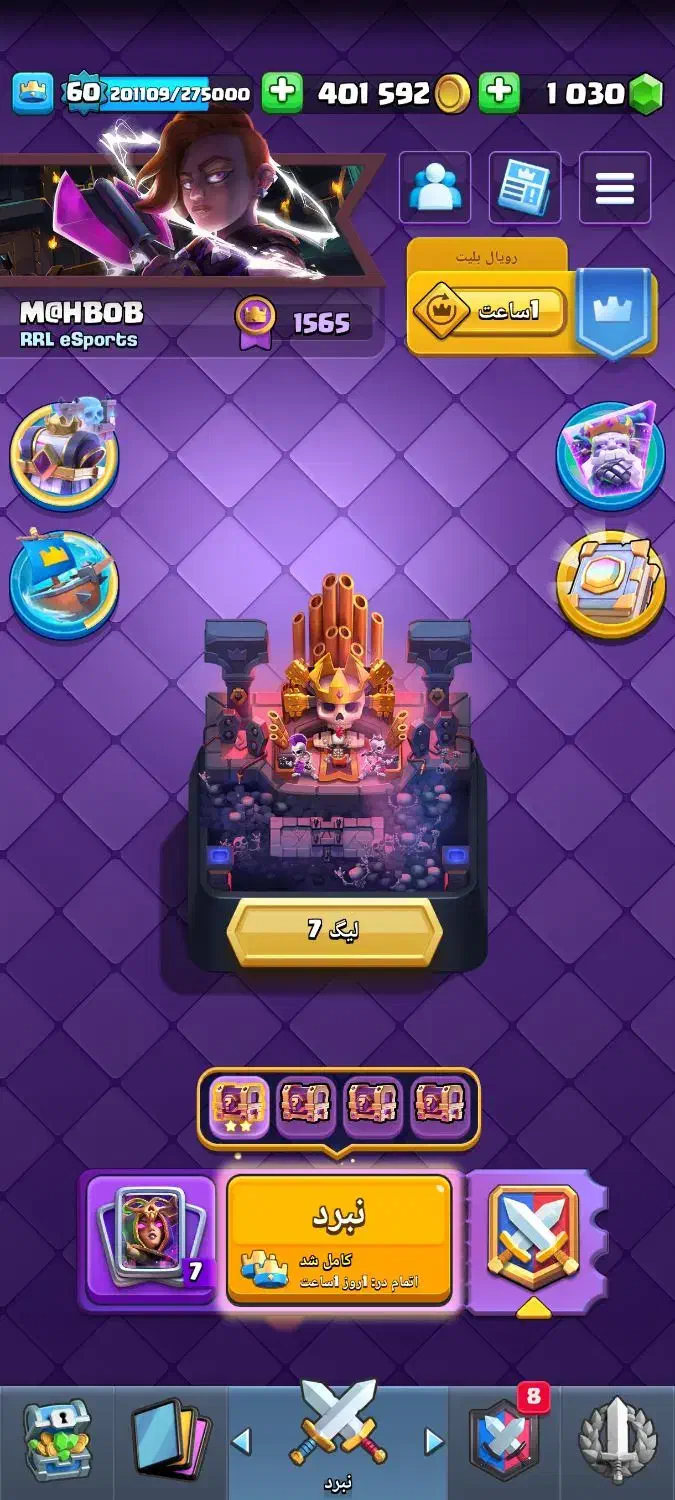Viewport: 675px width, 1500px height.
Task: Open the game mode selector with crossed swords
Action: pos(533,1239)
